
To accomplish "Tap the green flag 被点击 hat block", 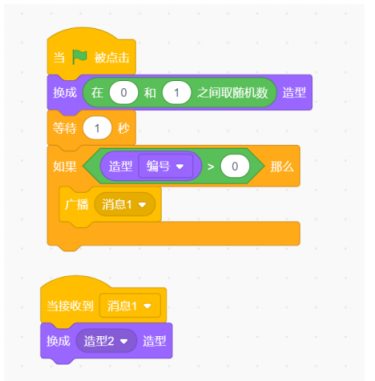I will (91, 53).
